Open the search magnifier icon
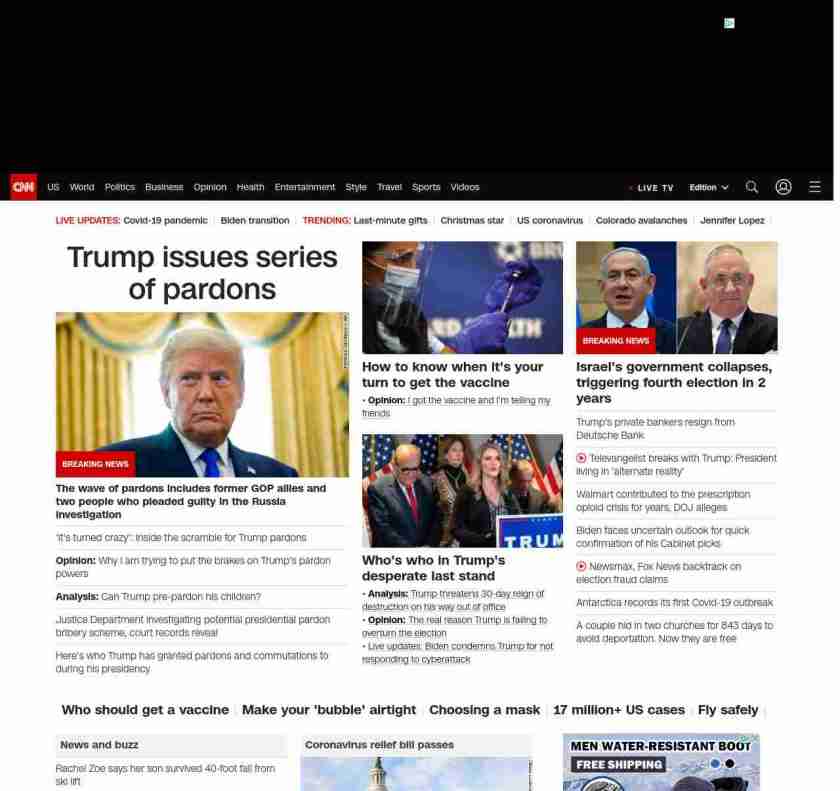The height and width of the screenshot is (791, 840). coord(752,187)
